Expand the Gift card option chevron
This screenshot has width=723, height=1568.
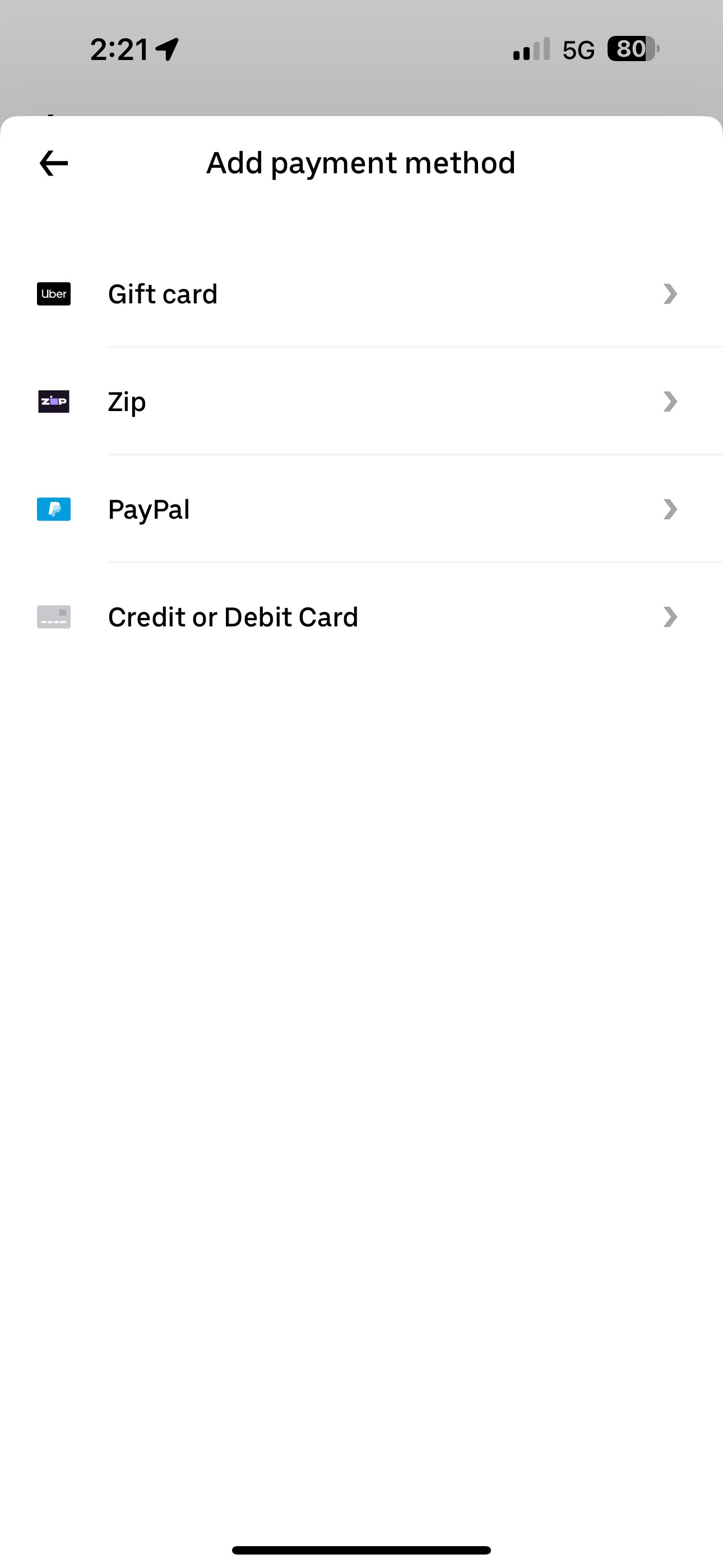click(x=669, y=294)
